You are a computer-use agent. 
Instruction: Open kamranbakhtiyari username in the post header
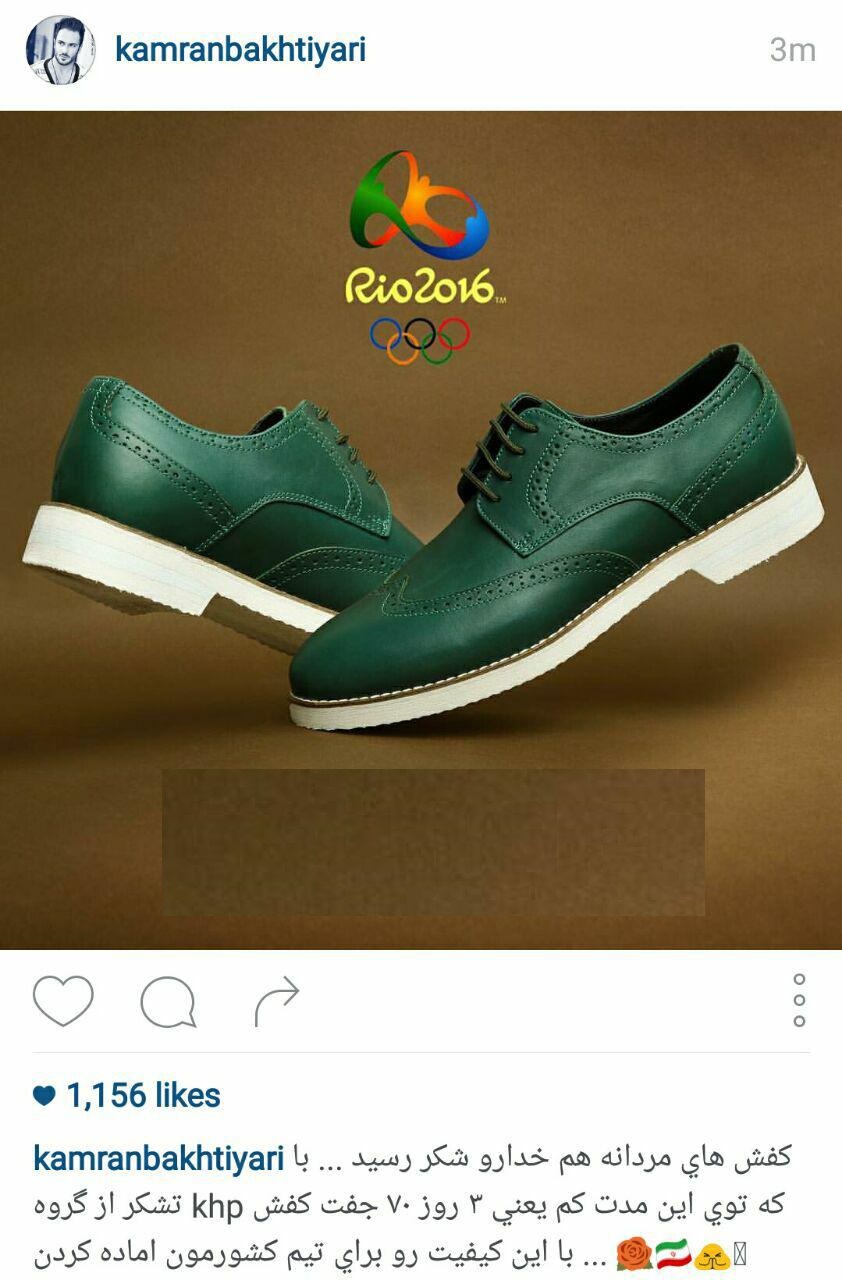pyautogui.click(x=240, y=49)
